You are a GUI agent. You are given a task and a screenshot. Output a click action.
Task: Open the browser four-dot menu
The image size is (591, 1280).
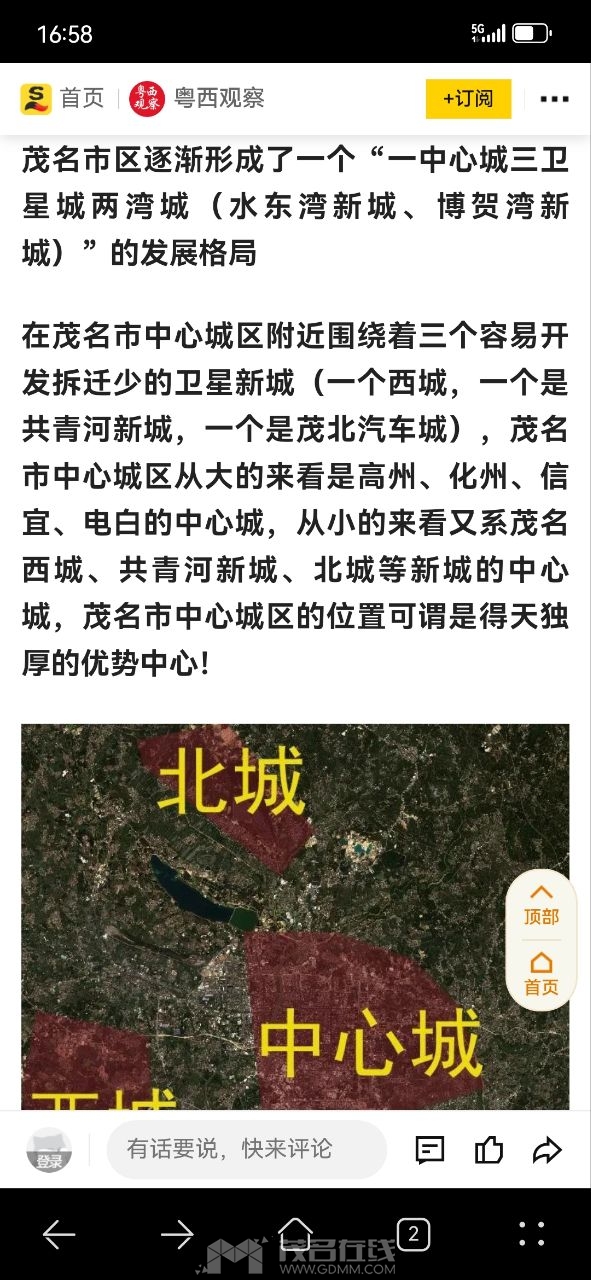[x=532, y=1234]
